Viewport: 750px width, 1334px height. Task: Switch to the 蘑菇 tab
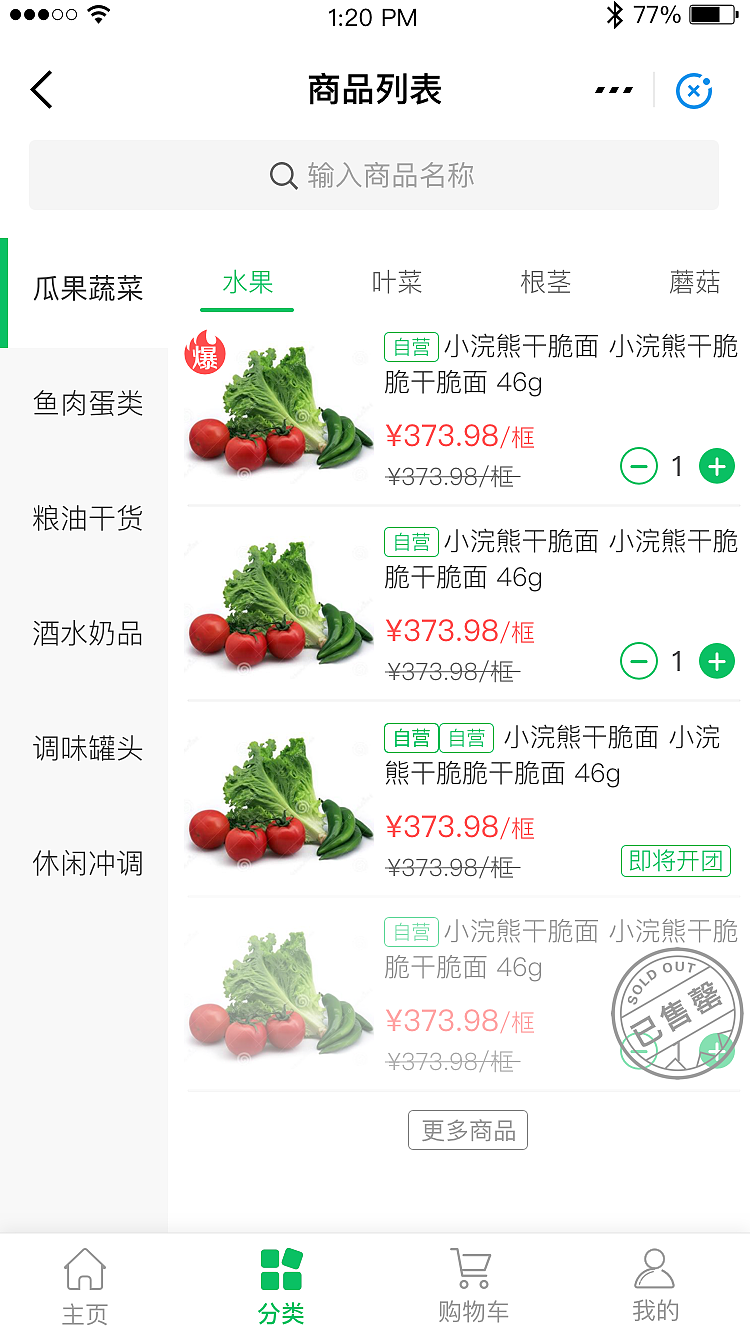[x=695, y=283]
